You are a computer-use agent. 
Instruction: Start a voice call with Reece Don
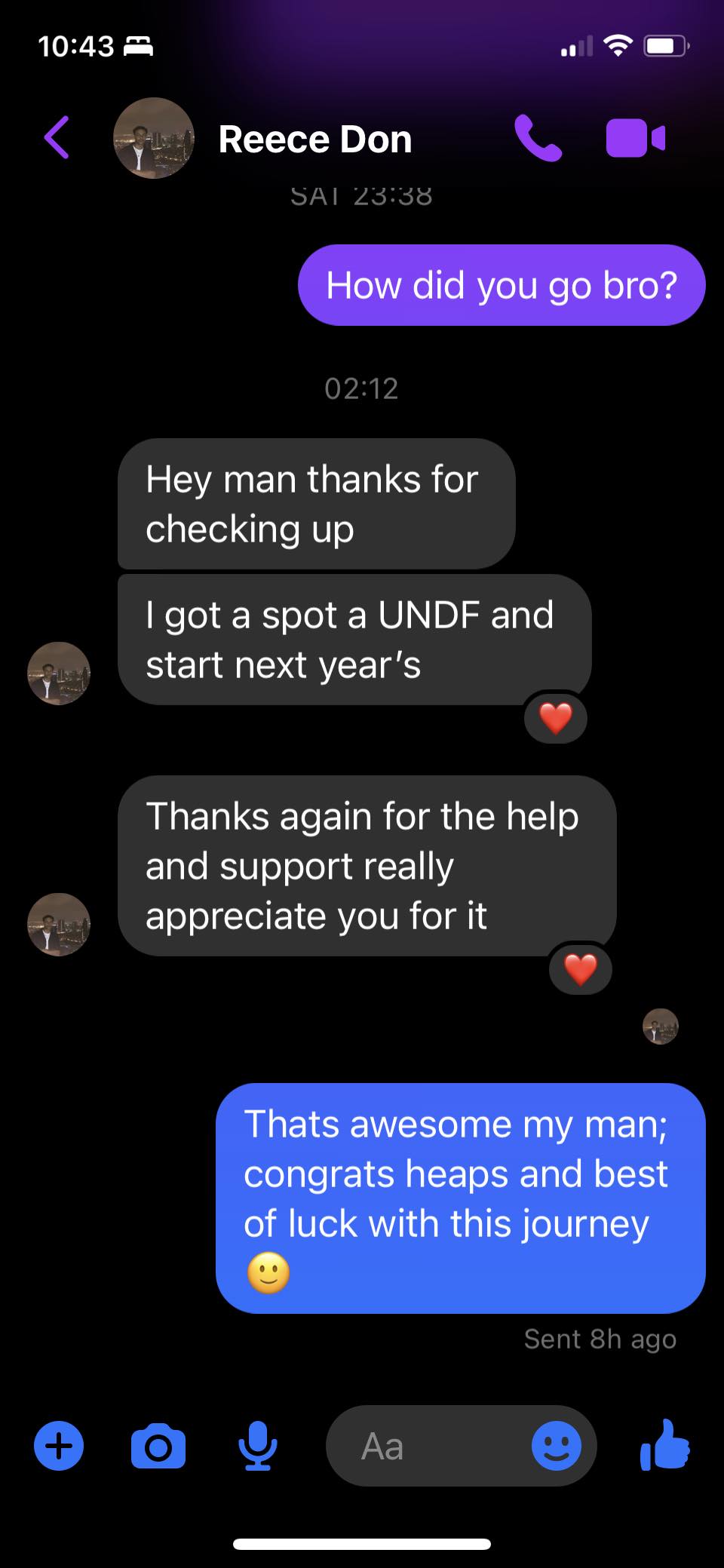pos(538,138)
